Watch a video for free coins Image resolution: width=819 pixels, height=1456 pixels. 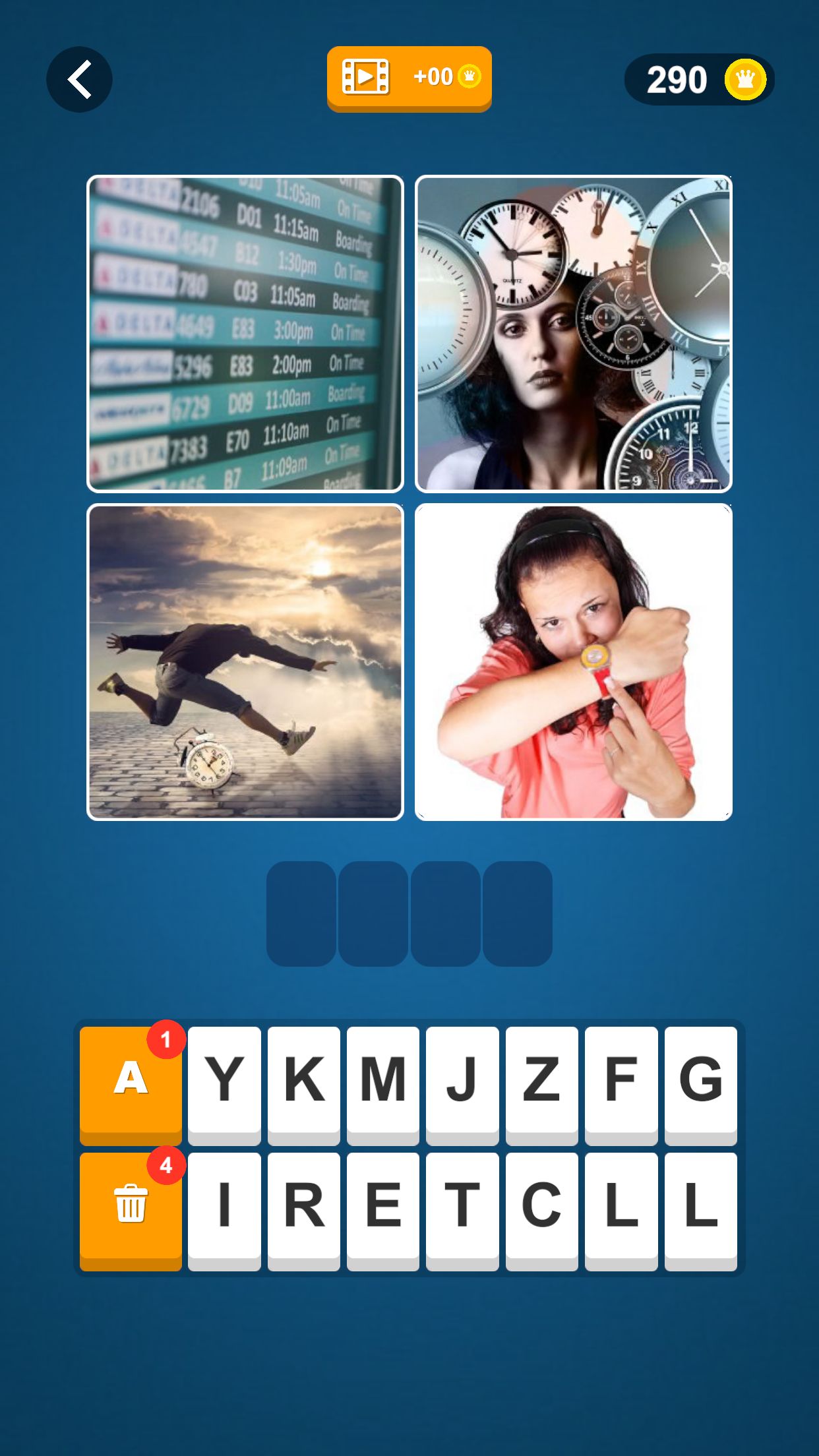coord(409,78)
